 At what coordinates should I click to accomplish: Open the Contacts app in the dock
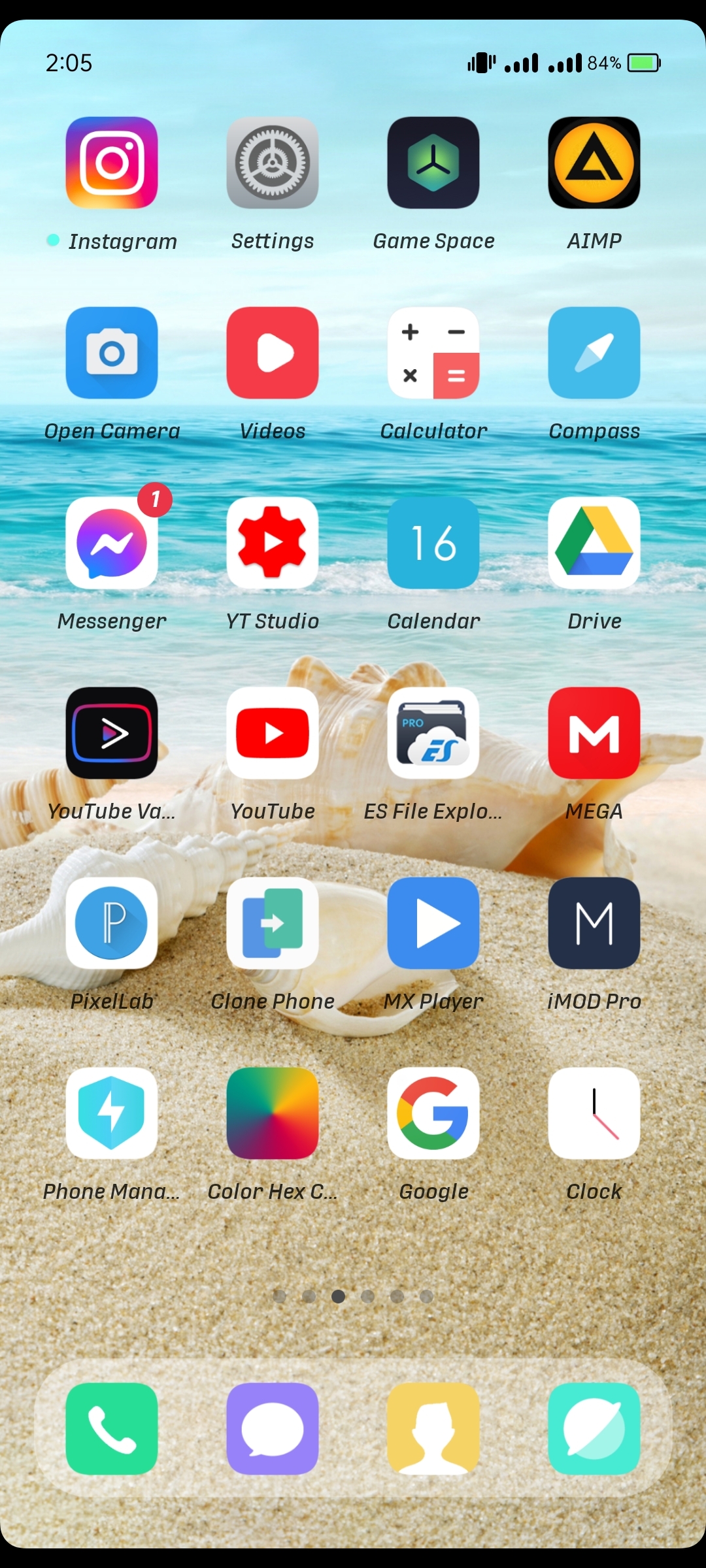coord(433,1429)
